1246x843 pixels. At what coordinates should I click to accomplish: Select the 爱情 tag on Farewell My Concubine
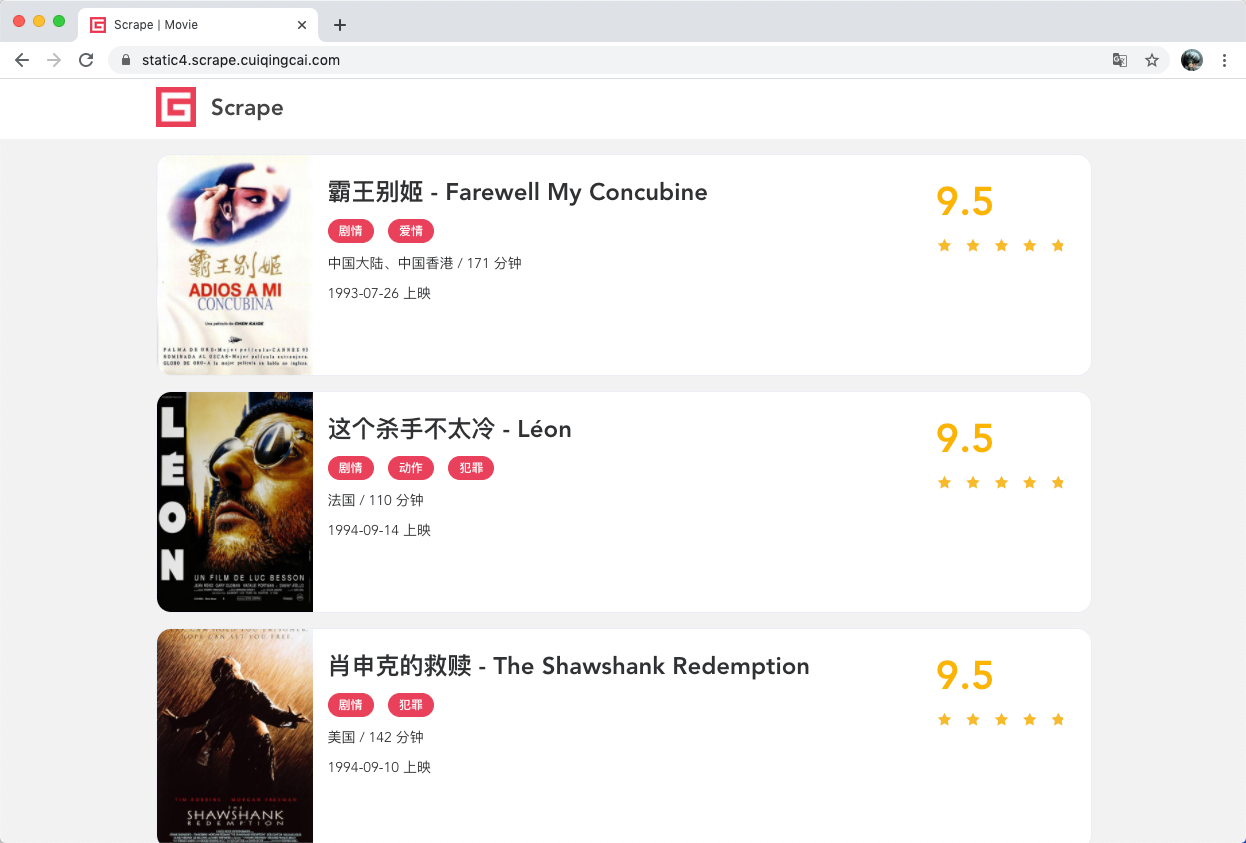[x=411, y=231]
